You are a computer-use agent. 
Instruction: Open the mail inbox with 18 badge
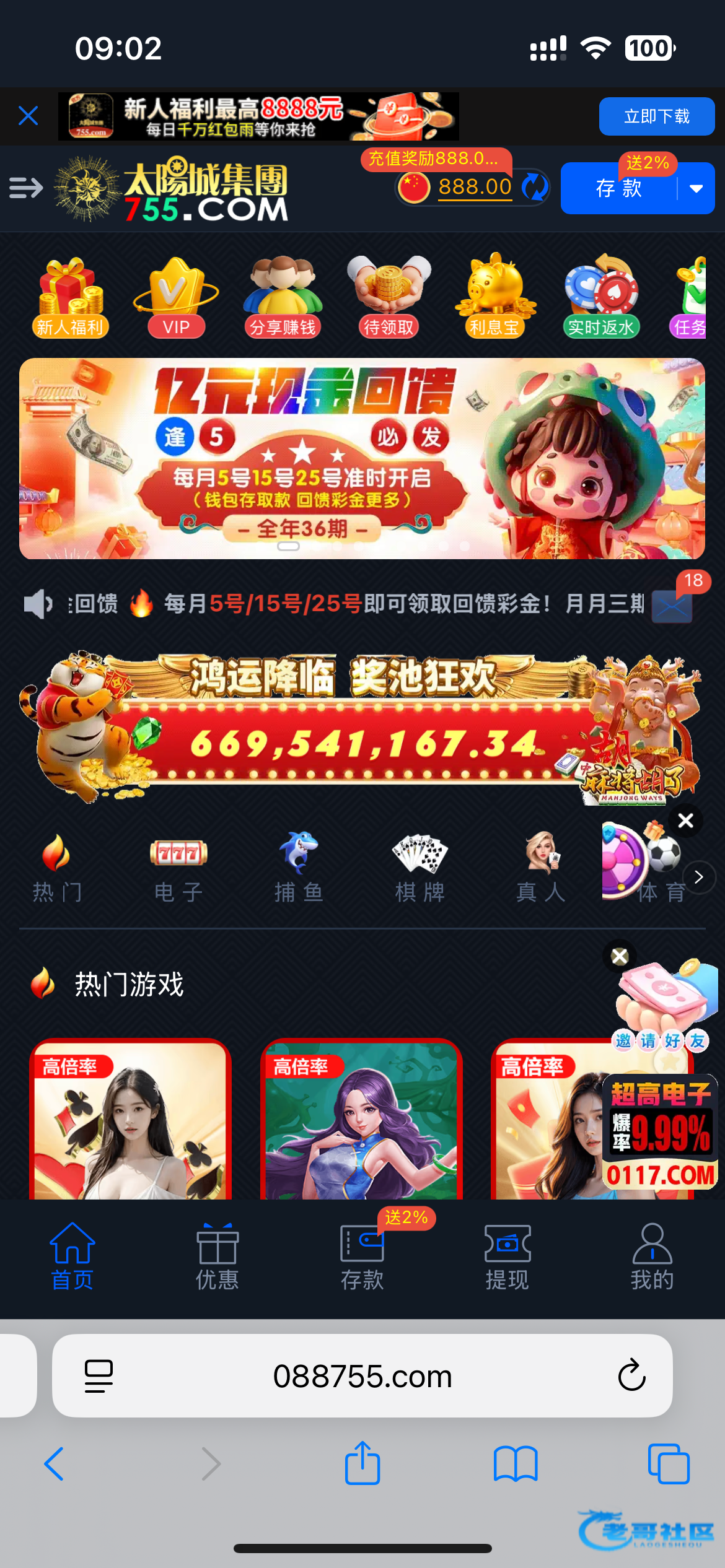pyautogui.click(x=672, y=605)
